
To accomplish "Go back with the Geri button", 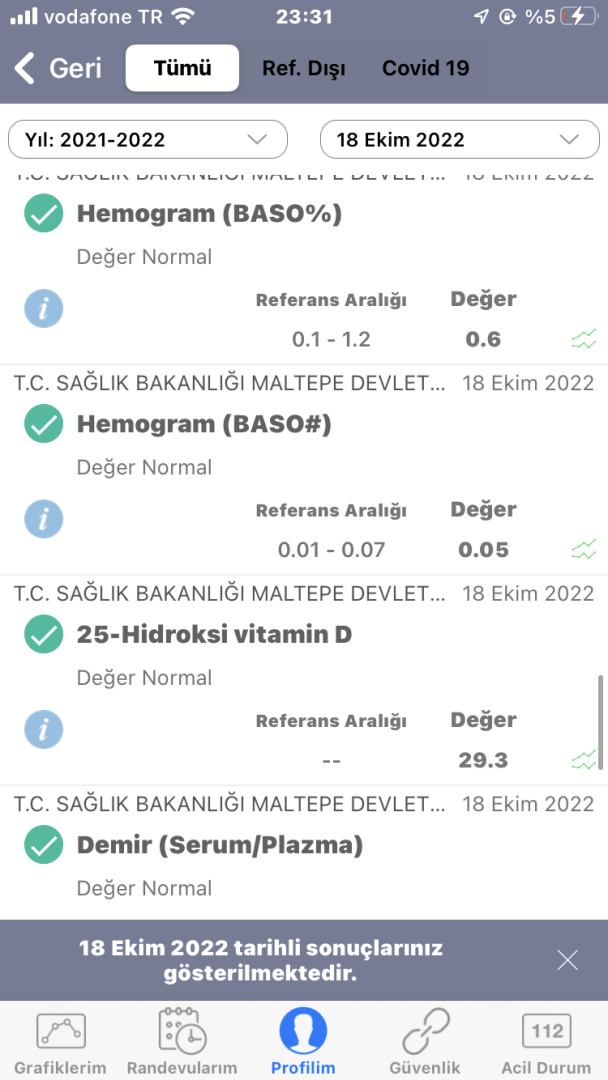I will tap(58, 68).
